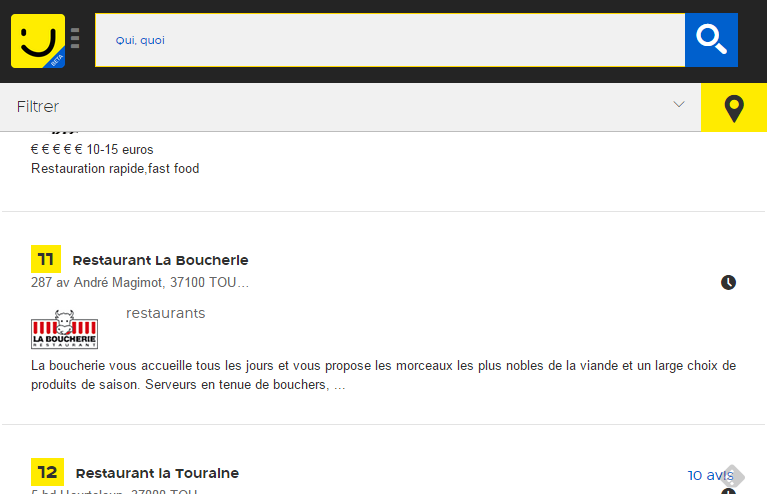The image size is (767, 494).
Task: Tap the yellow smiley home logo
Action: (x=38, y=41)
